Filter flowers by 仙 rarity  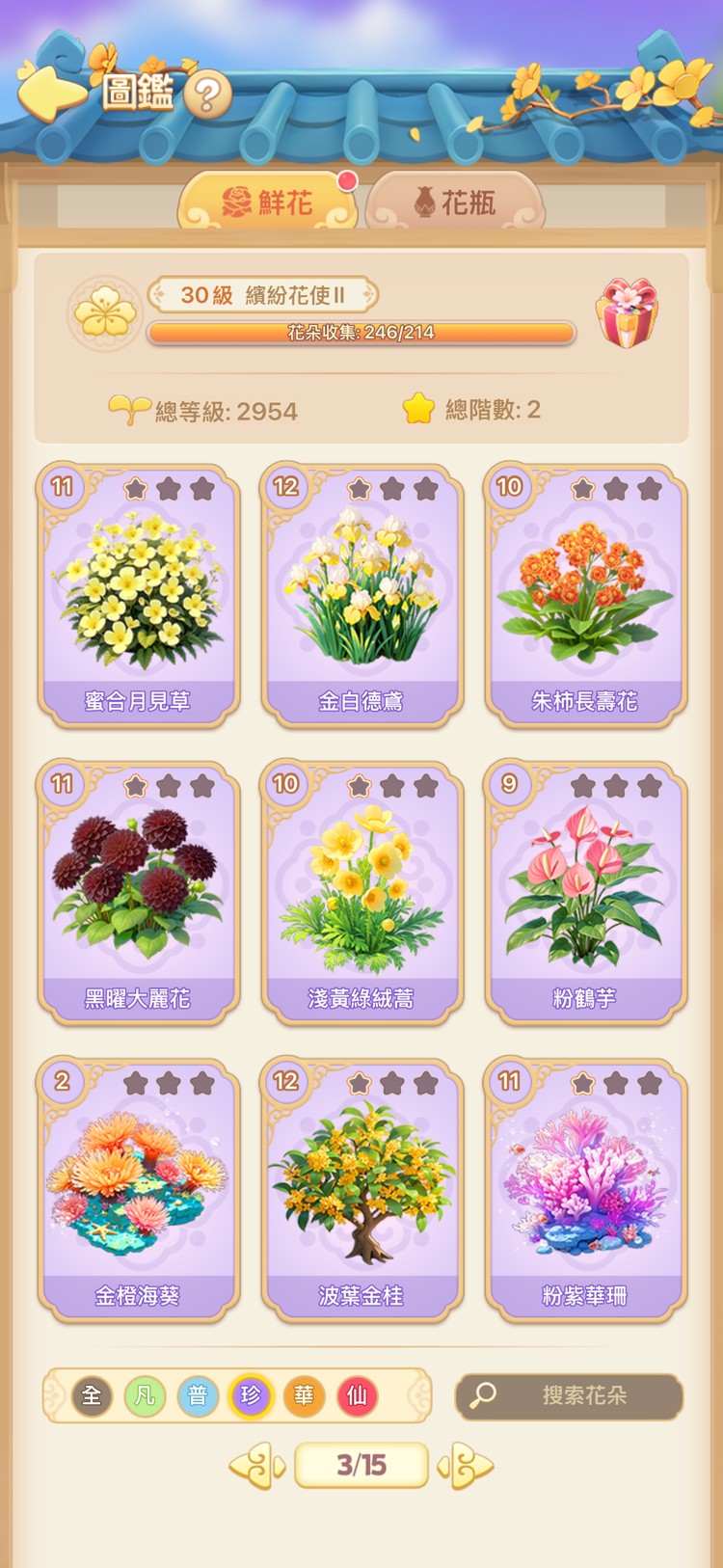coord(357,1395)
